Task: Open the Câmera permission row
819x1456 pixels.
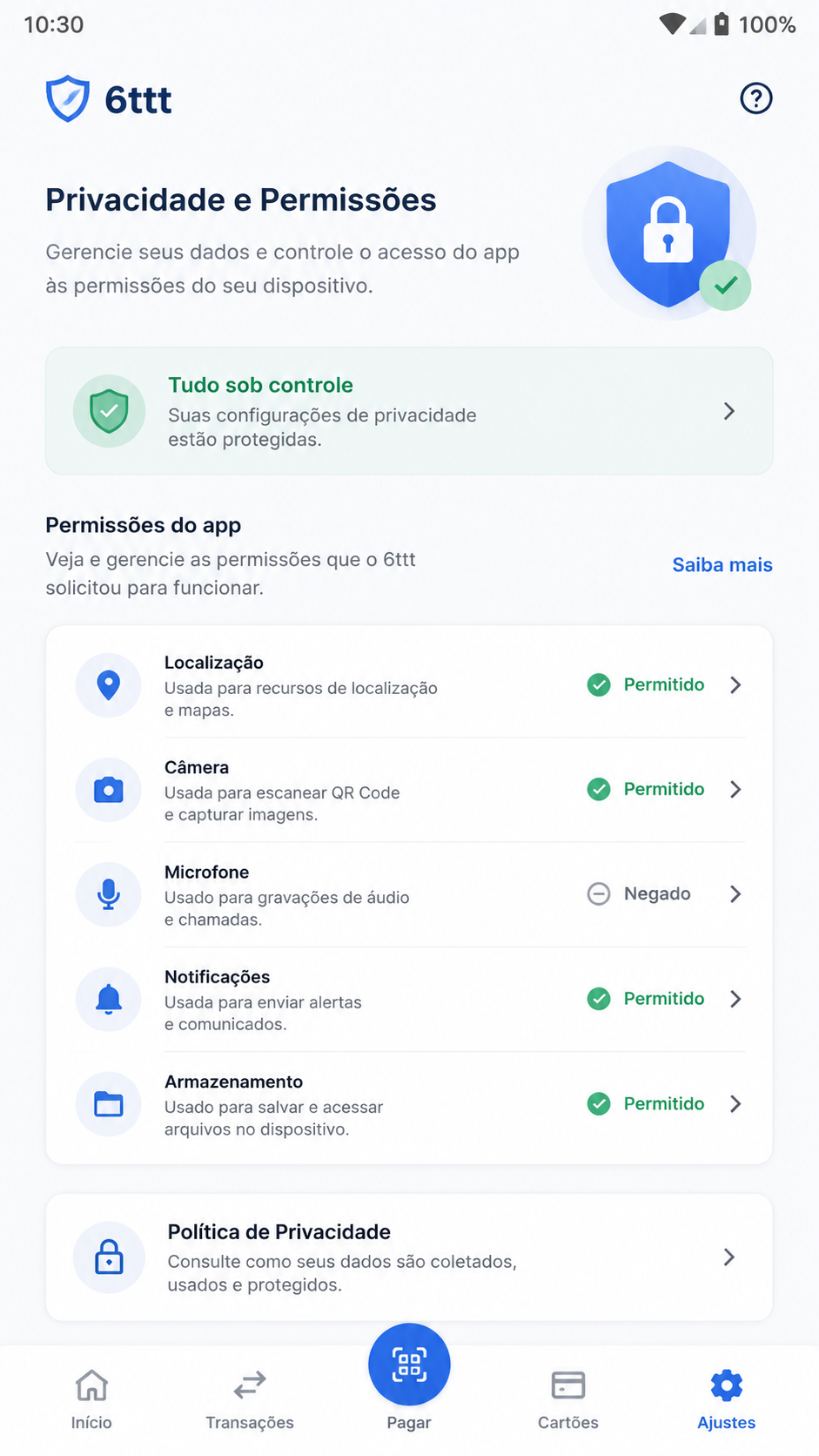Action: pyautogui.click(x=409, y=790)
